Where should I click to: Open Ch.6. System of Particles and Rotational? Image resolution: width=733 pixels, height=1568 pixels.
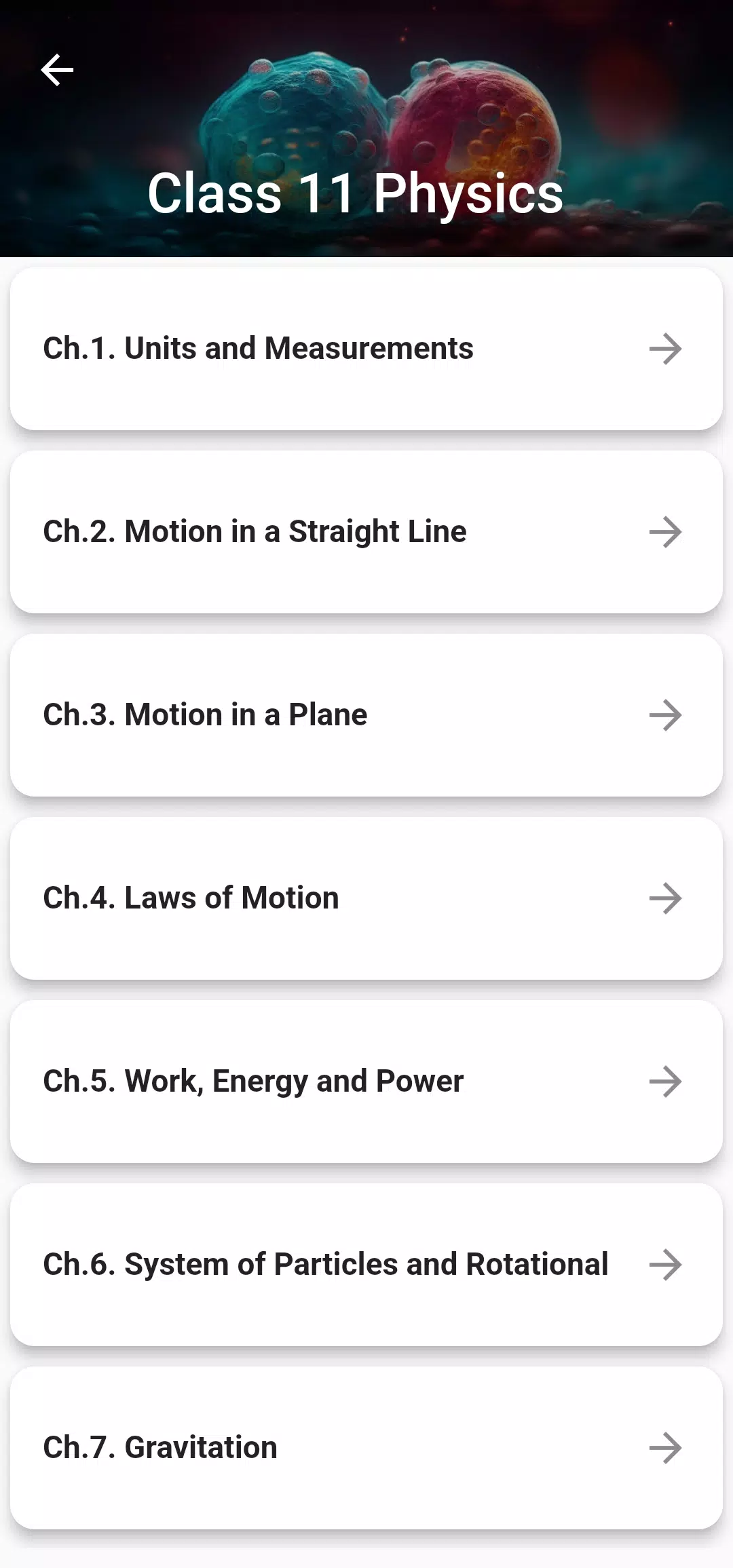tap(366, 1265)
